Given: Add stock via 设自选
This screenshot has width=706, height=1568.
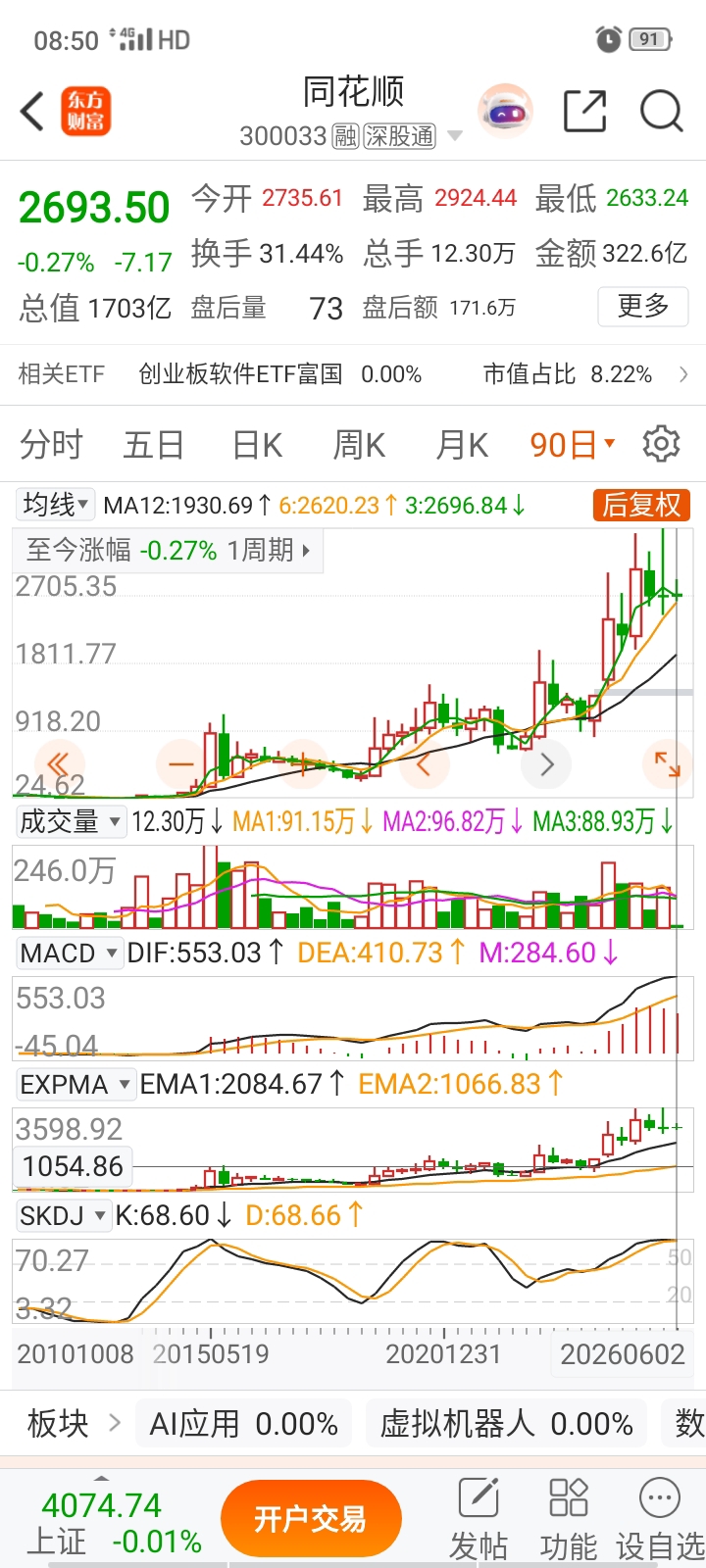Looking at the screenshot, I should point(660,1518).
